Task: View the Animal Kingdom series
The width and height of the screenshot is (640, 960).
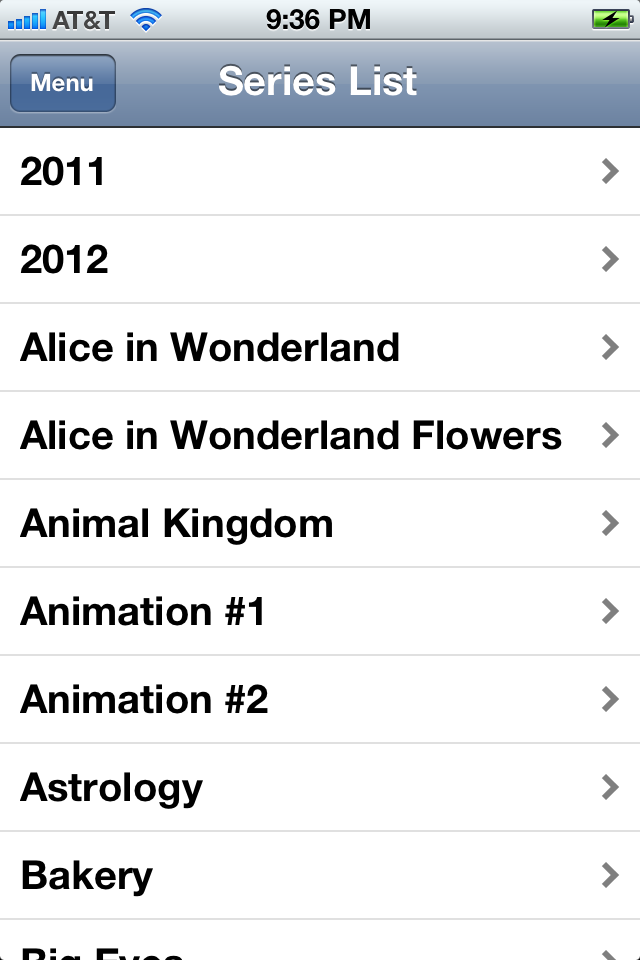Action: [x=320, y=524]
